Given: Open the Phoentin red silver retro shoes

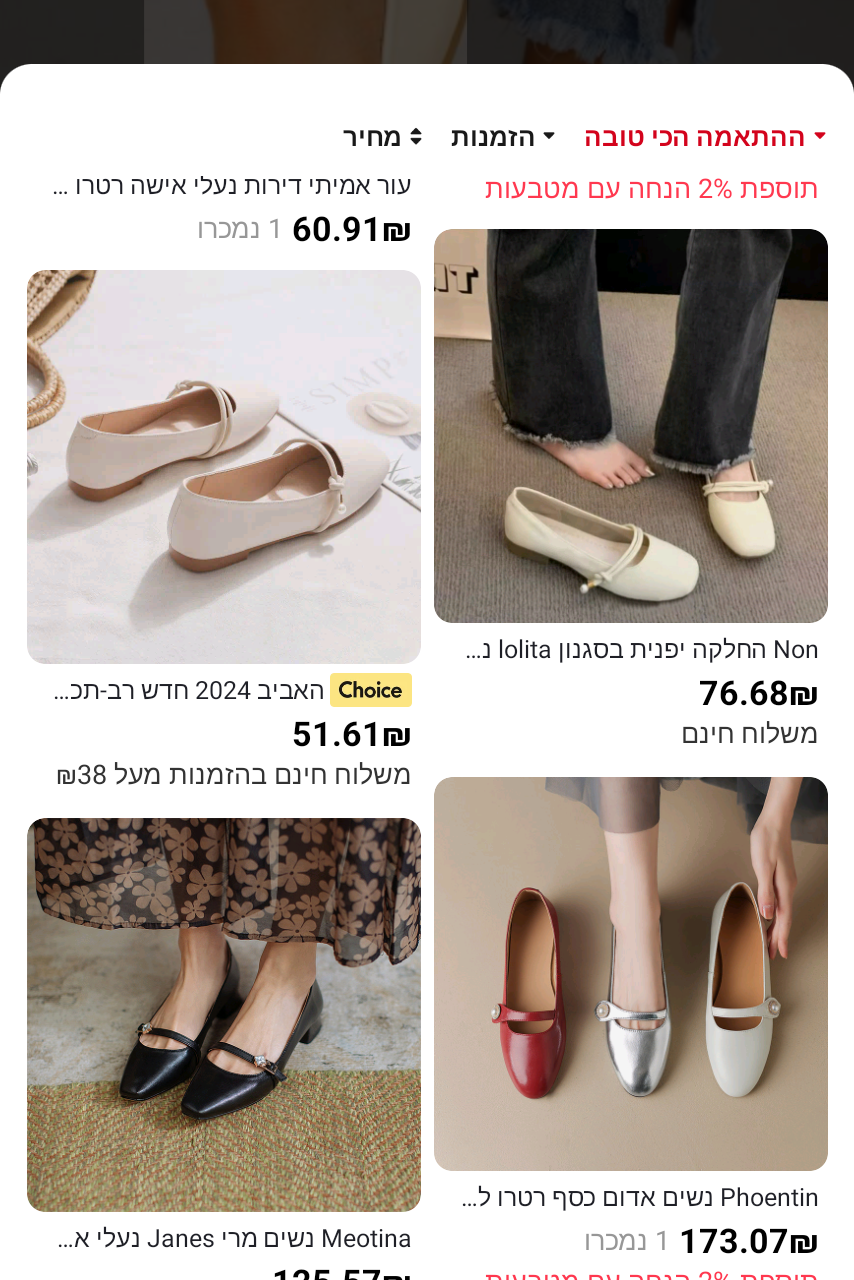Looking at the screenshot, I should (x=630, y=973).
